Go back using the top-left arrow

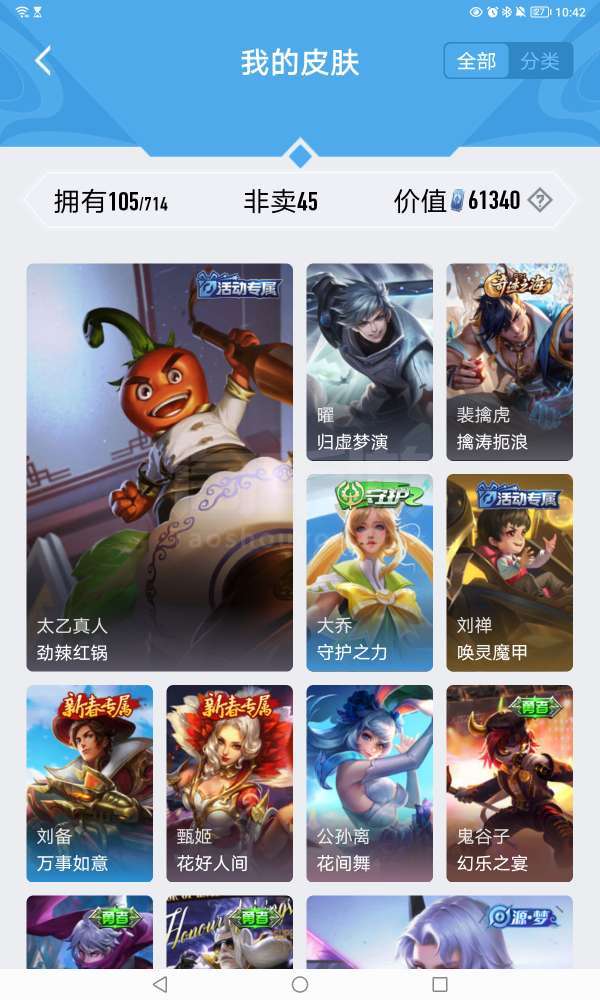click(42, 61)
